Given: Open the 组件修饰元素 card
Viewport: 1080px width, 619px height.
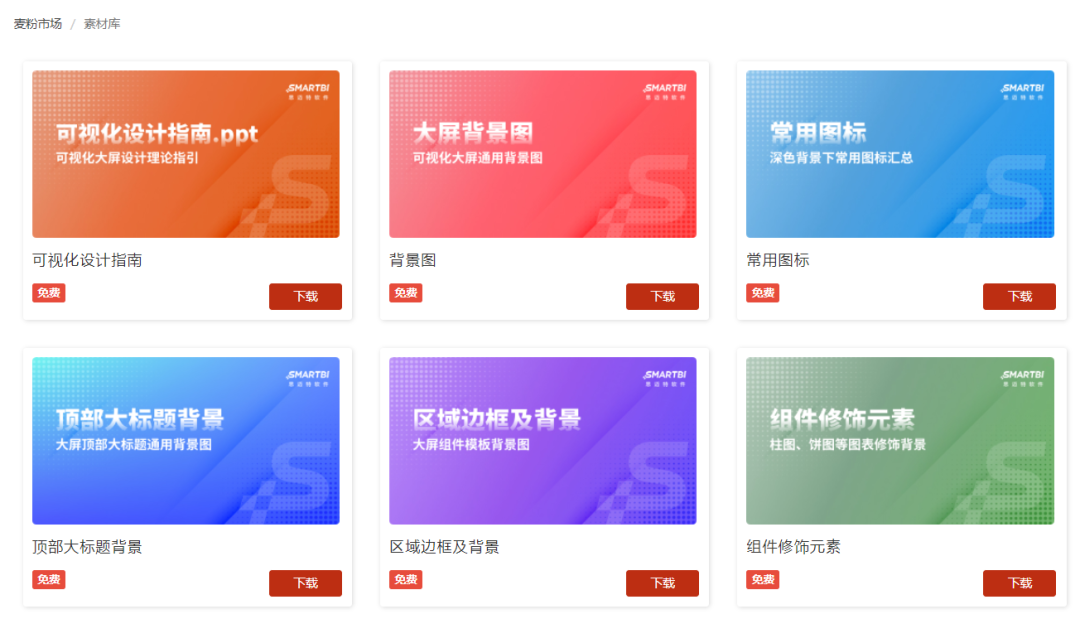Looking at the screenshot, I should [x=900, y=441].
